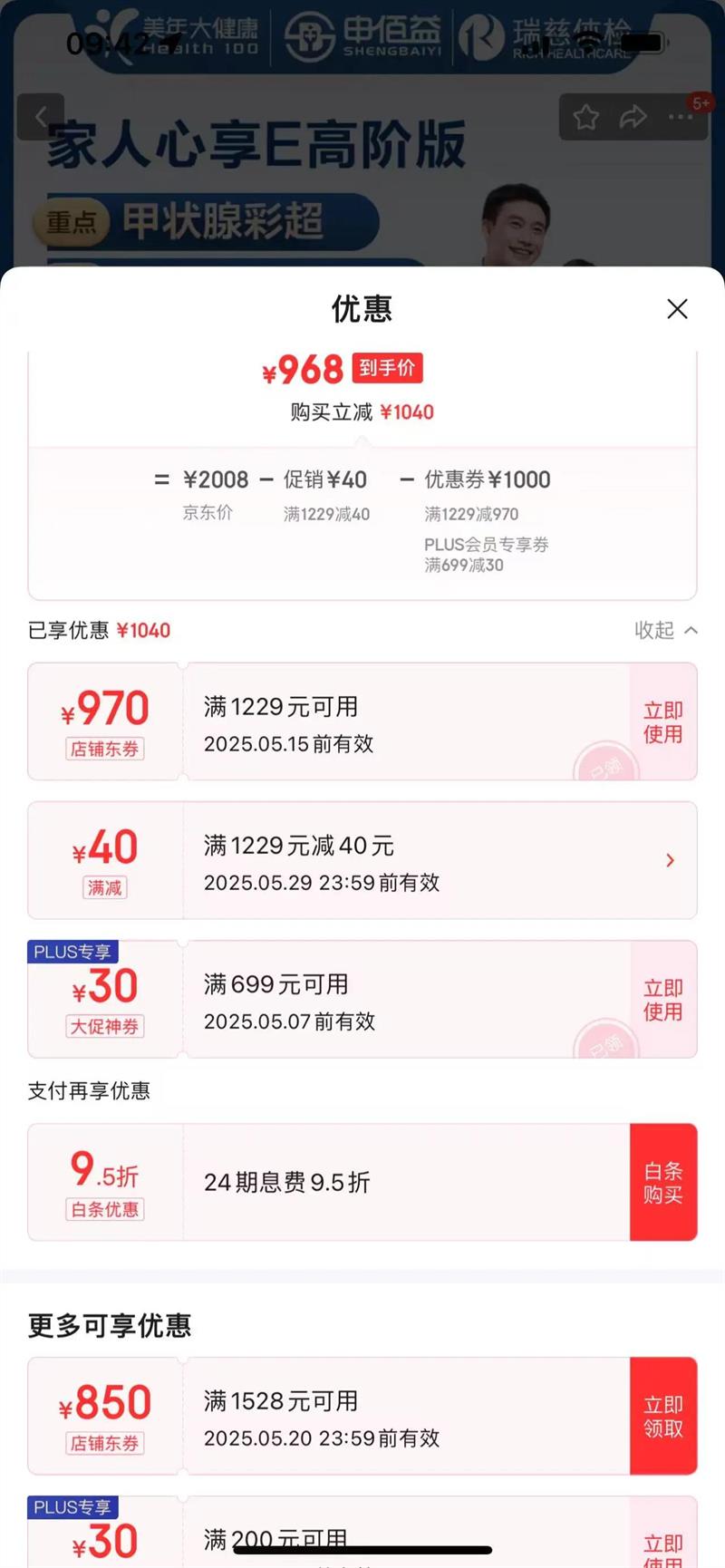The width and height of the screenshot is (725, 1568).
Task: Use the ¥30 PLUS专享 大促神券 (满699元可用)
Action: click(662, 999)
